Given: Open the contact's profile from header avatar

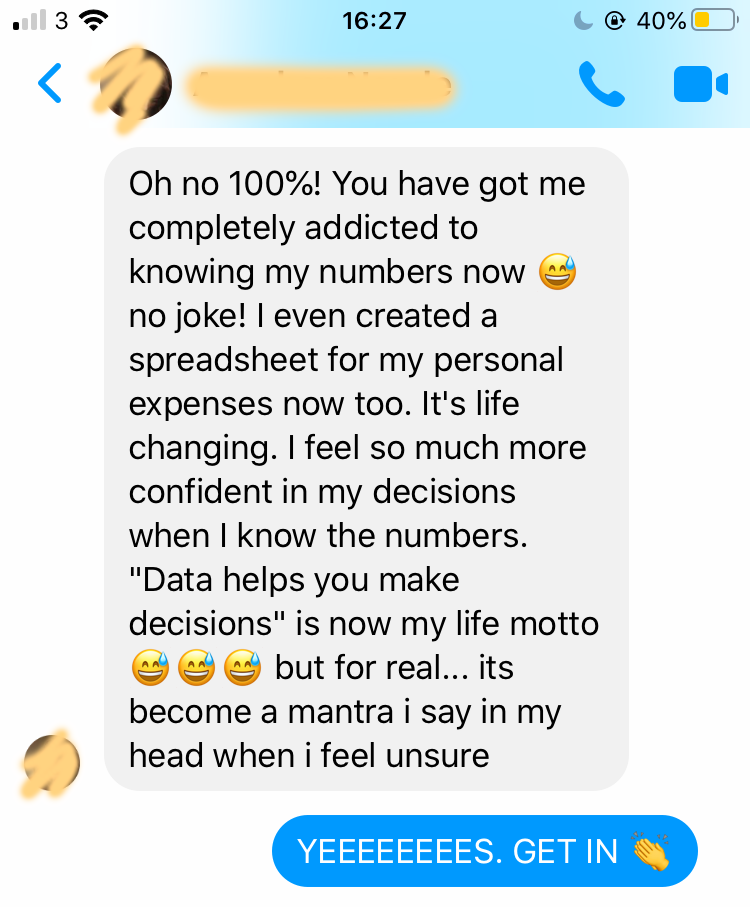Looking at the screenshot, I should point(136,84).
